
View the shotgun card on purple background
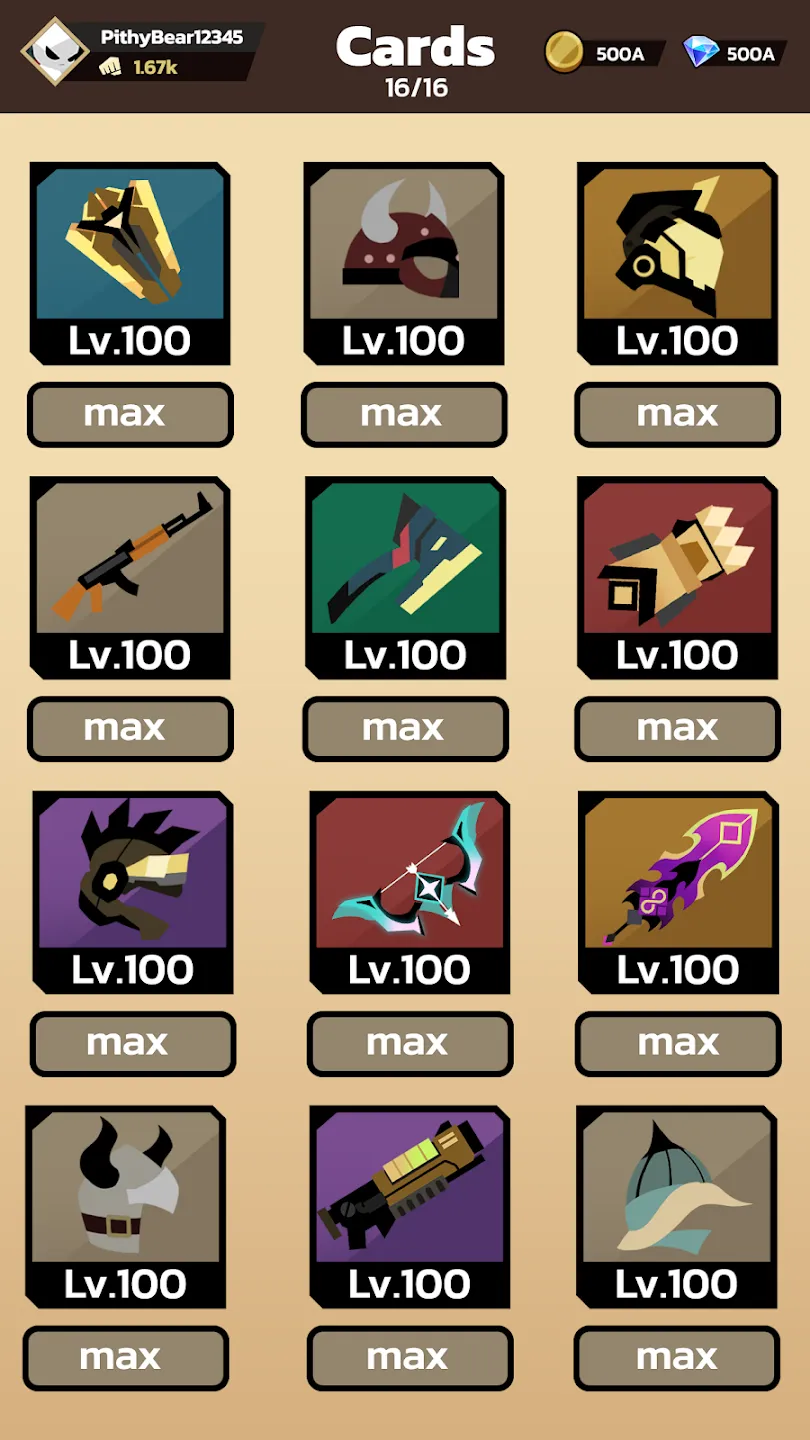tap(409, 1207)
